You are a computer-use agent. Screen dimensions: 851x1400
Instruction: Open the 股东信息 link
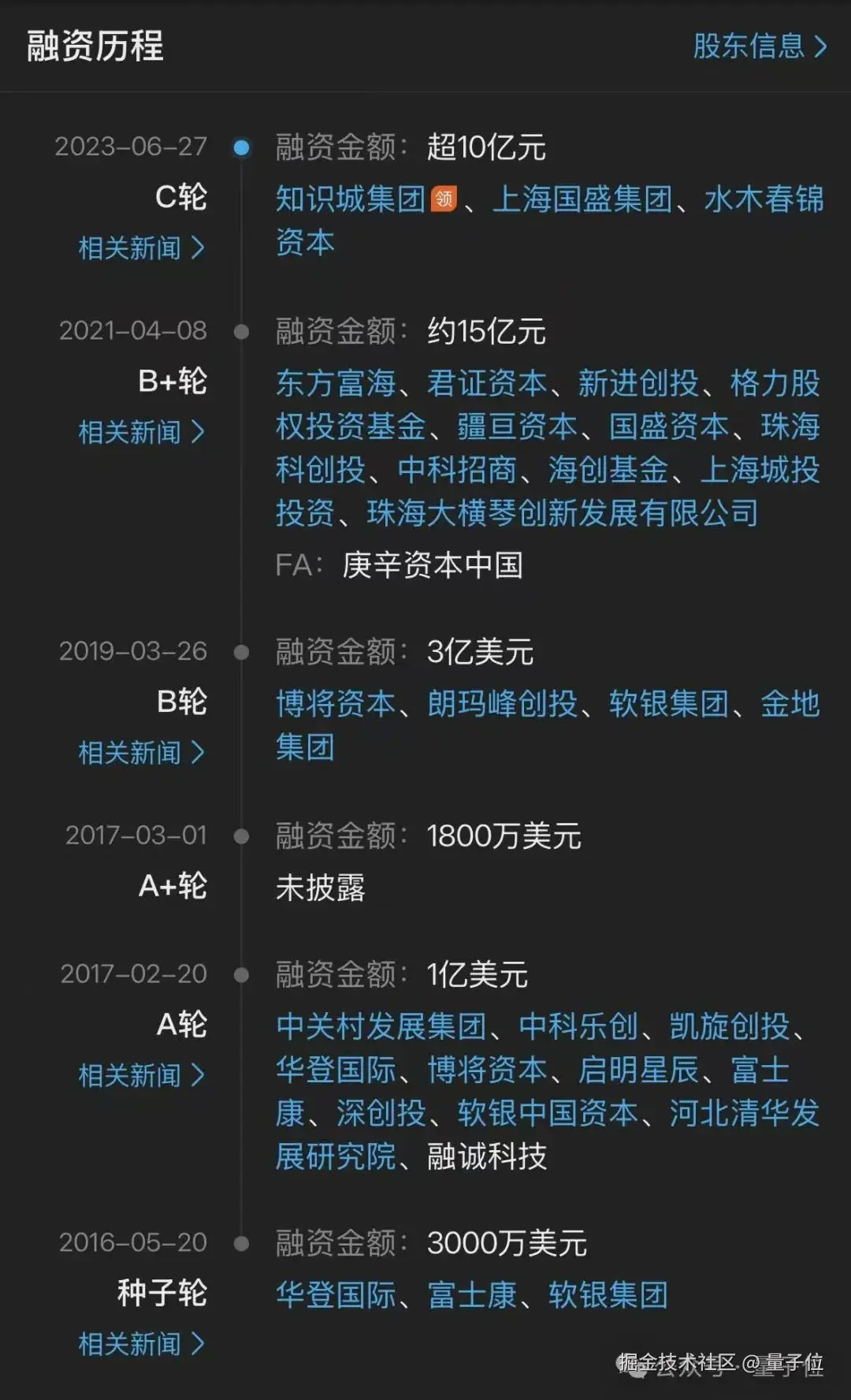[759, 46]
